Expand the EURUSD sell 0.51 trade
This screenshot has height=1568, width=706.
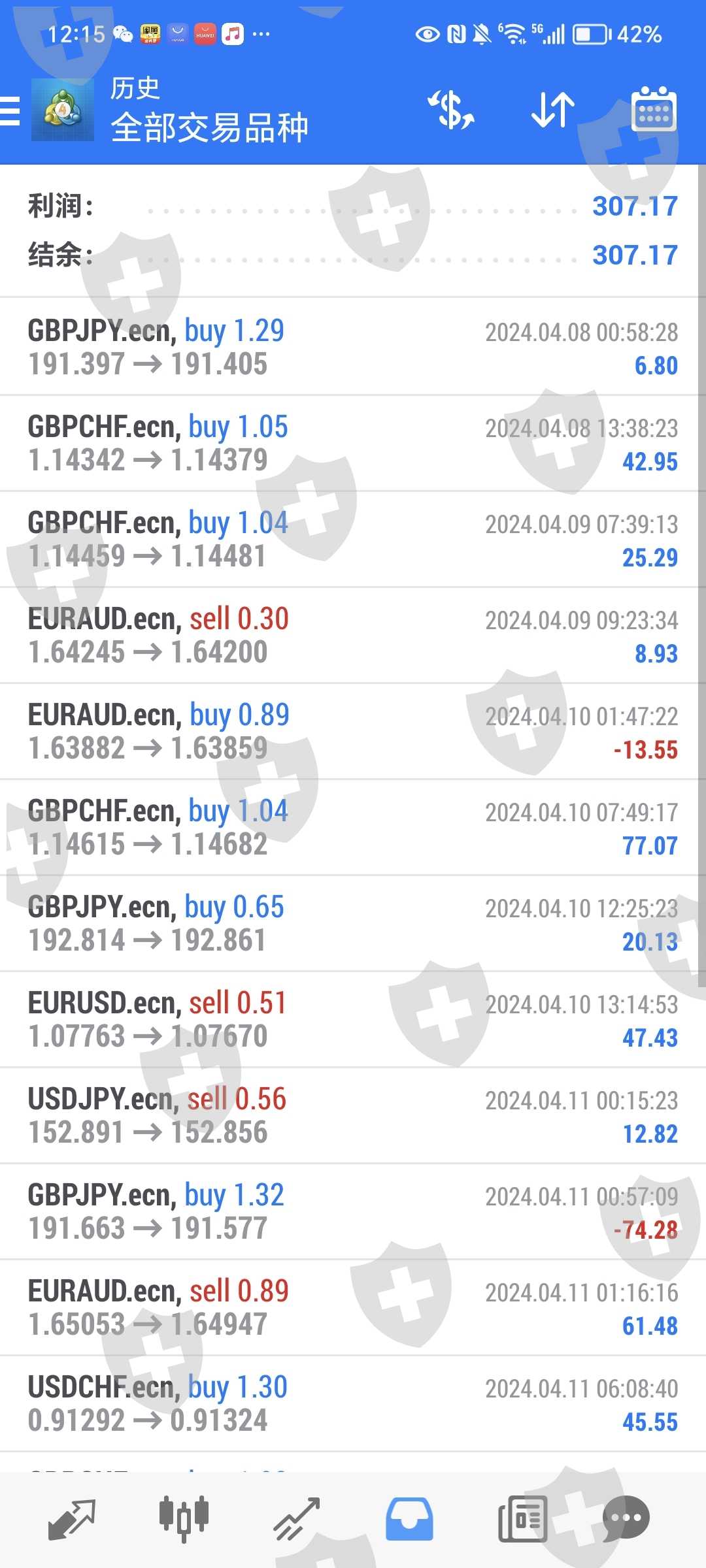353,1020
